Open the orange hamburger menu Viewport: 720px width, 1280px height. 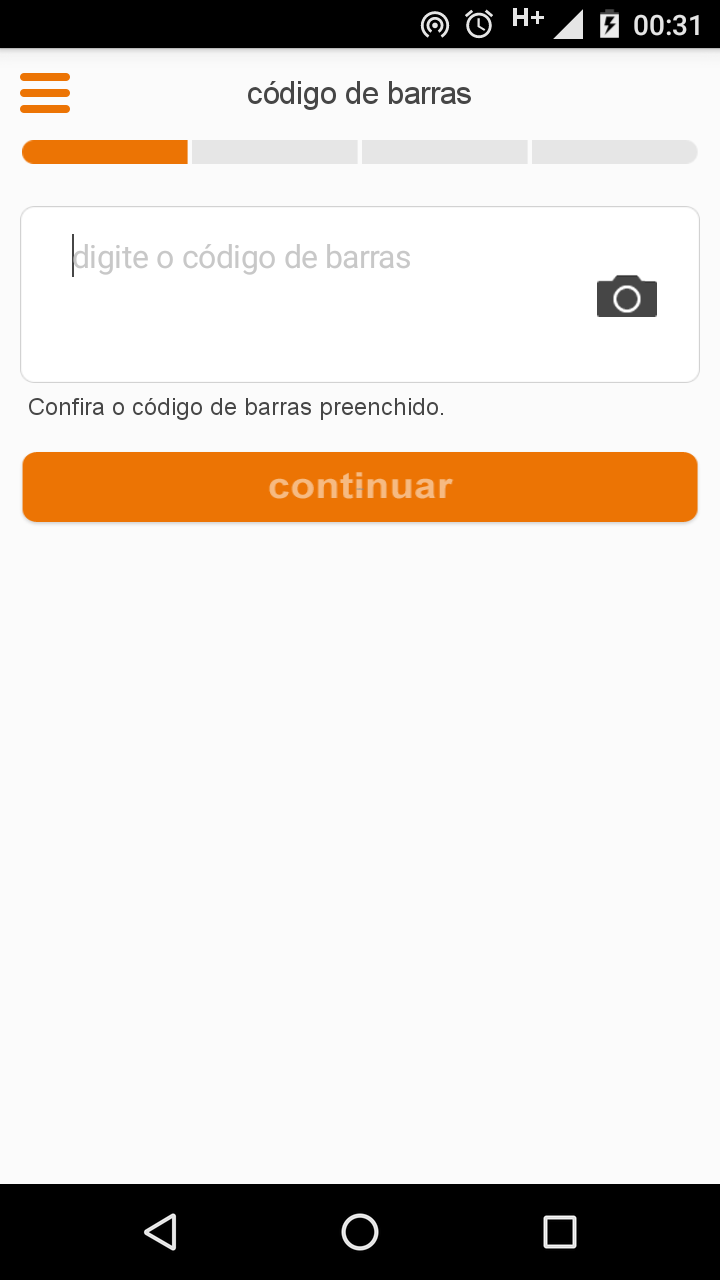45,93
